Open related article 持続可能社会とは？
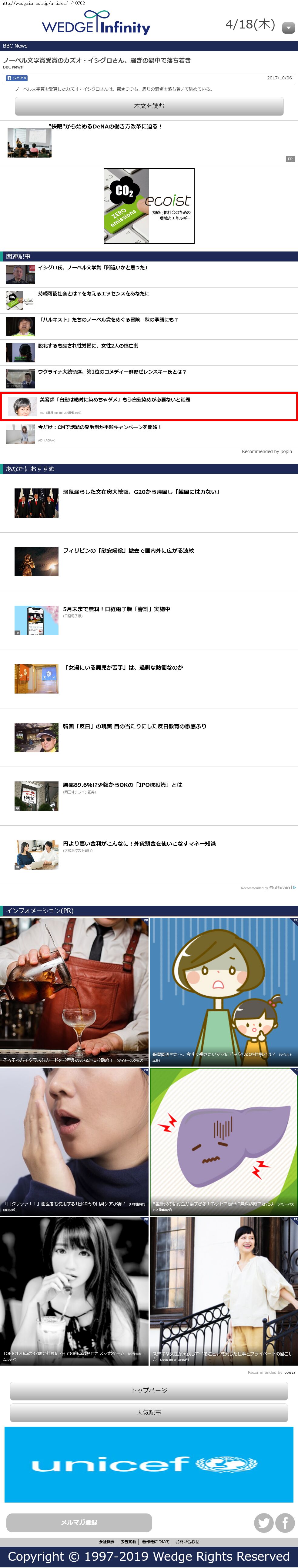 (93, 294)
